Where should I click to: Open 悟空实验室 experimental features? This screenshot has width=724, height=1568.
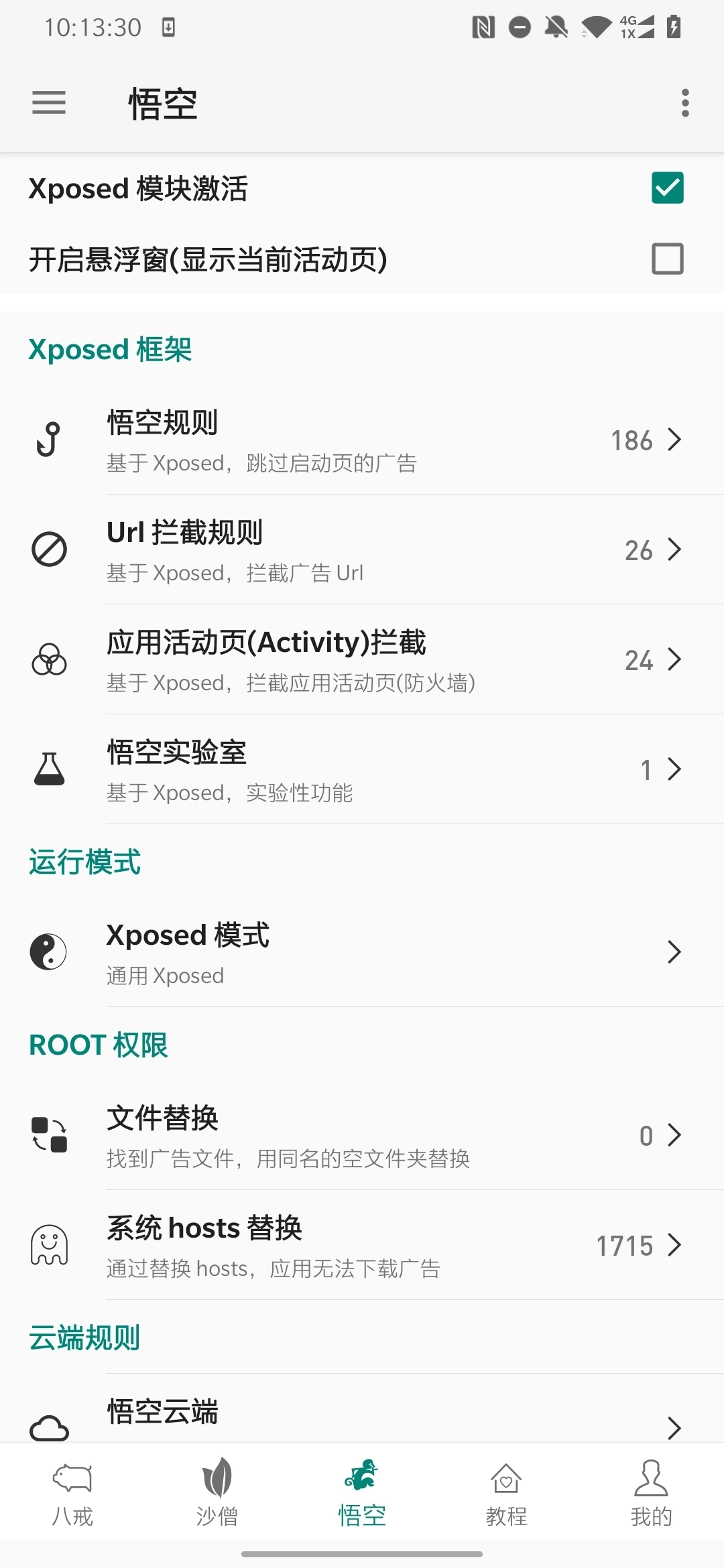point(362,770)
